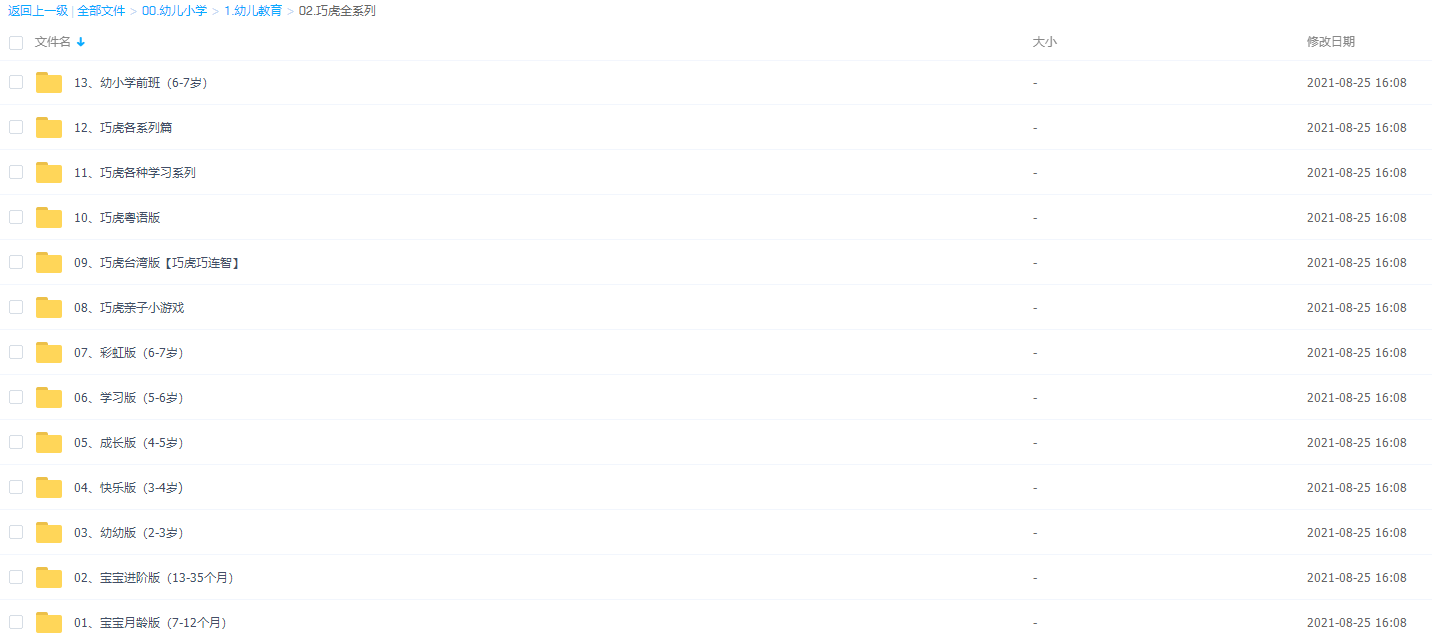Go back via 返回上一级 link

click(38, 11)
